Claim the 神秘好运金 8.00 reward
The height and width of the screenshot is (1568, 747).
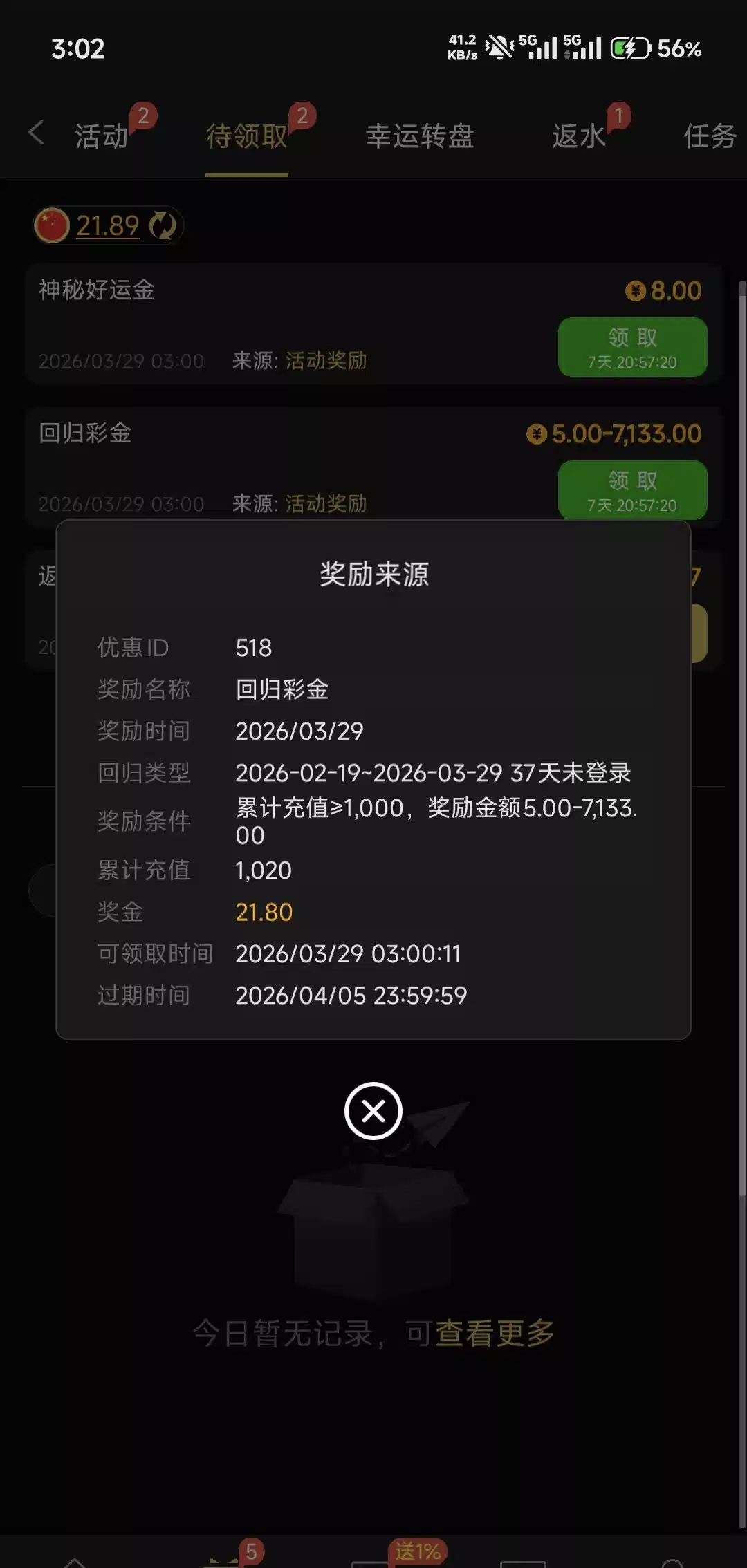coord(632,347)
